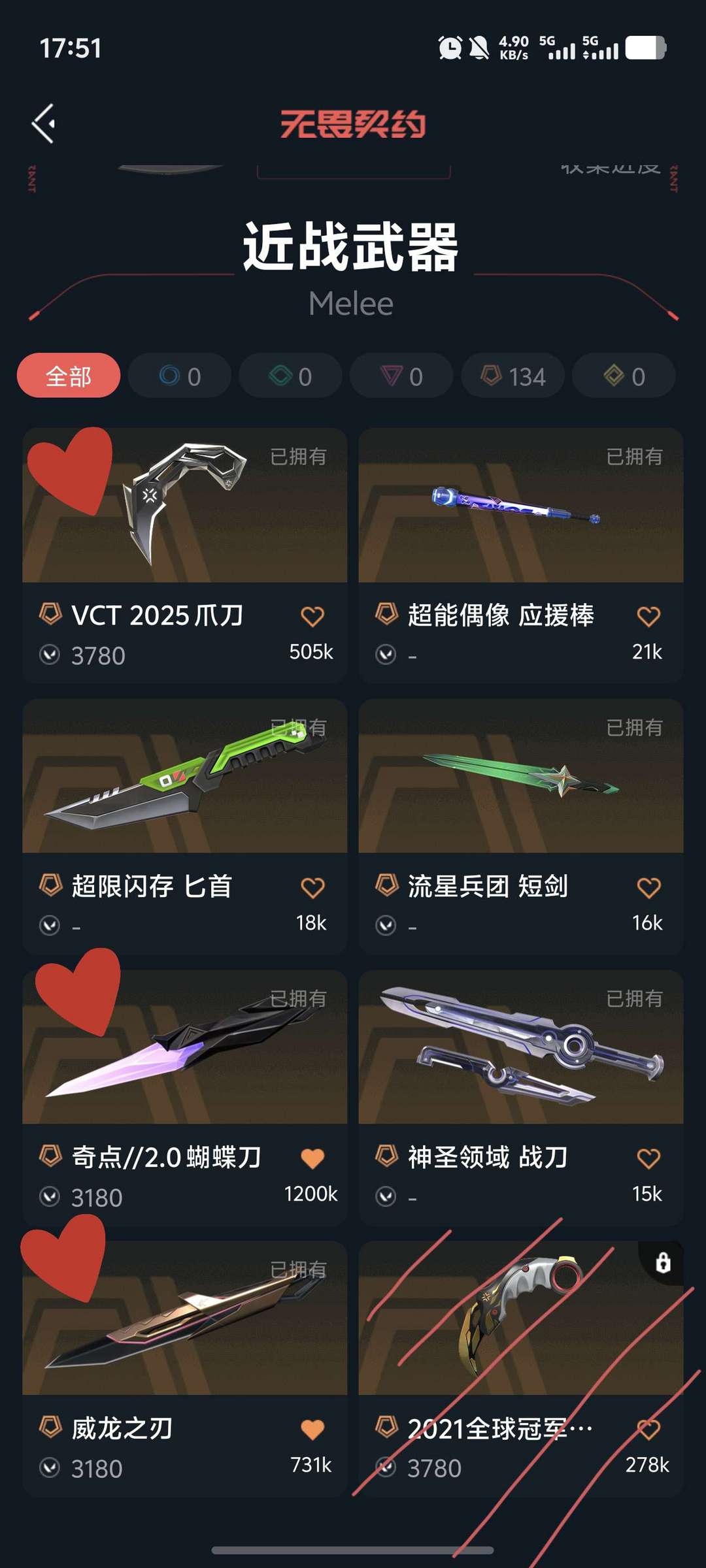
Task: Select the 全部 filter chip
Action: [x=69, y=376]
